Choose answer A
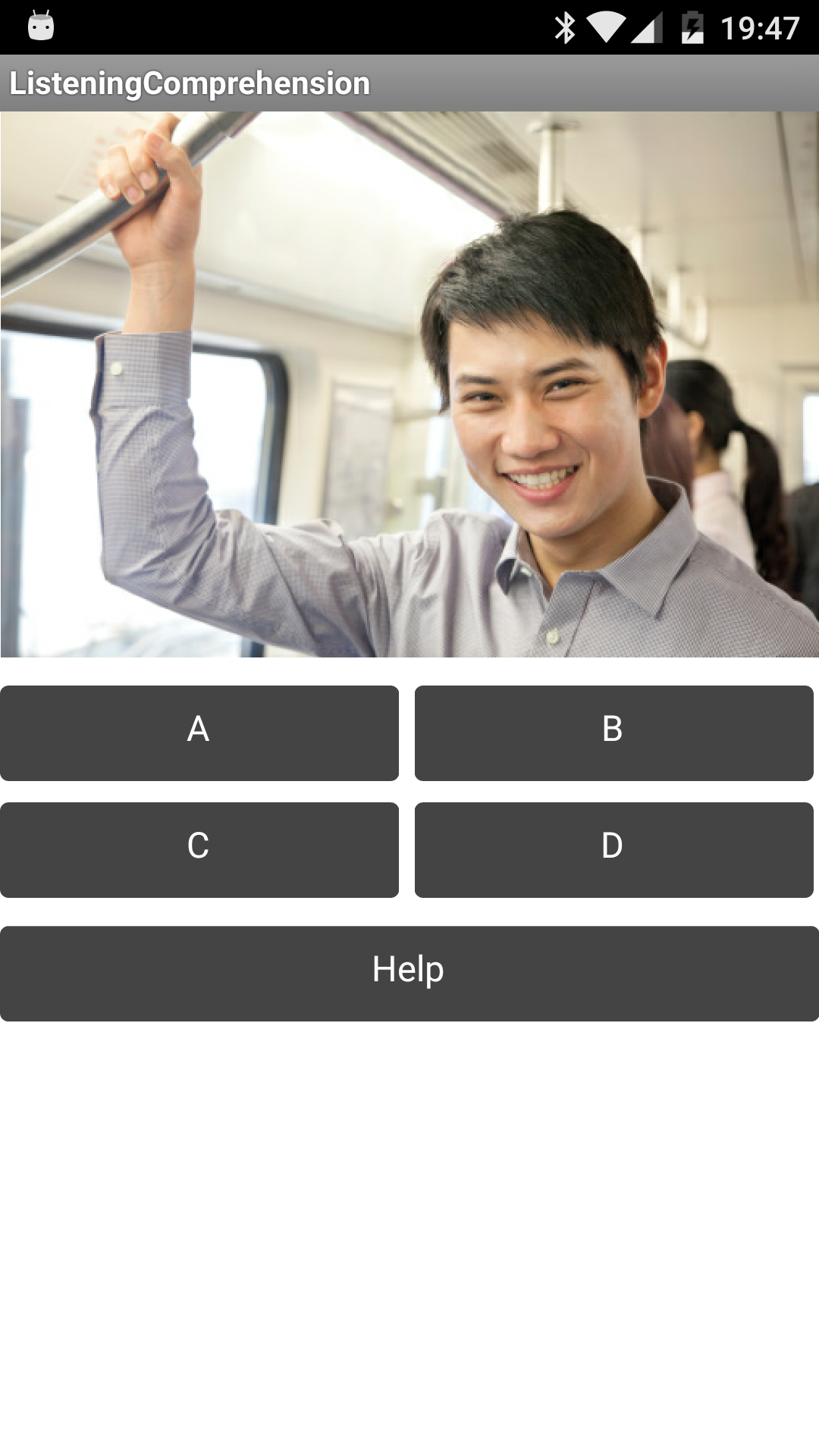This screenshot has height=1456, width=819. click(199, 733)
